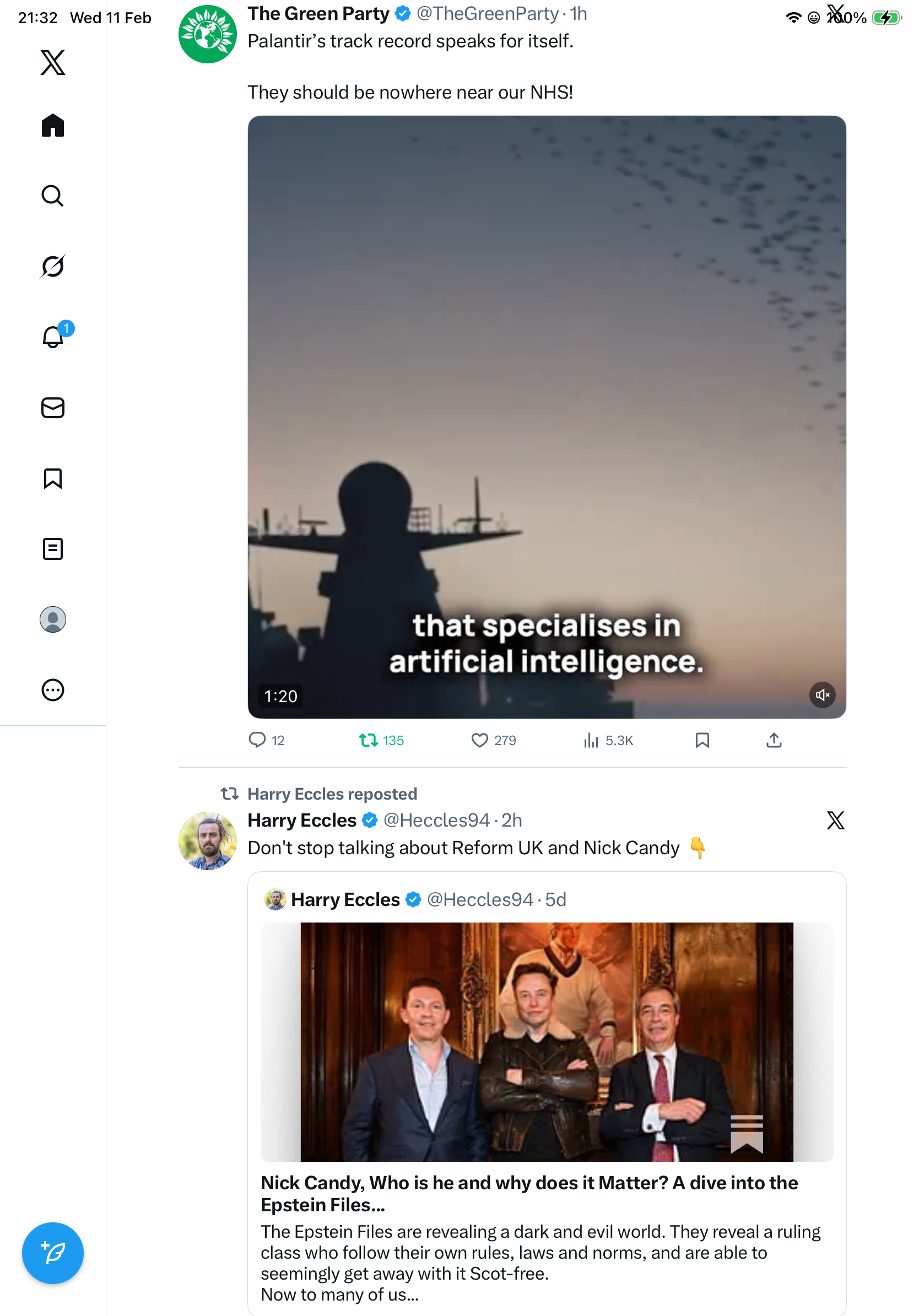Viewport: 919px width, 1316px height.
Task: Open Grok icon on Harry Eccles post
Action: [835, 819]
